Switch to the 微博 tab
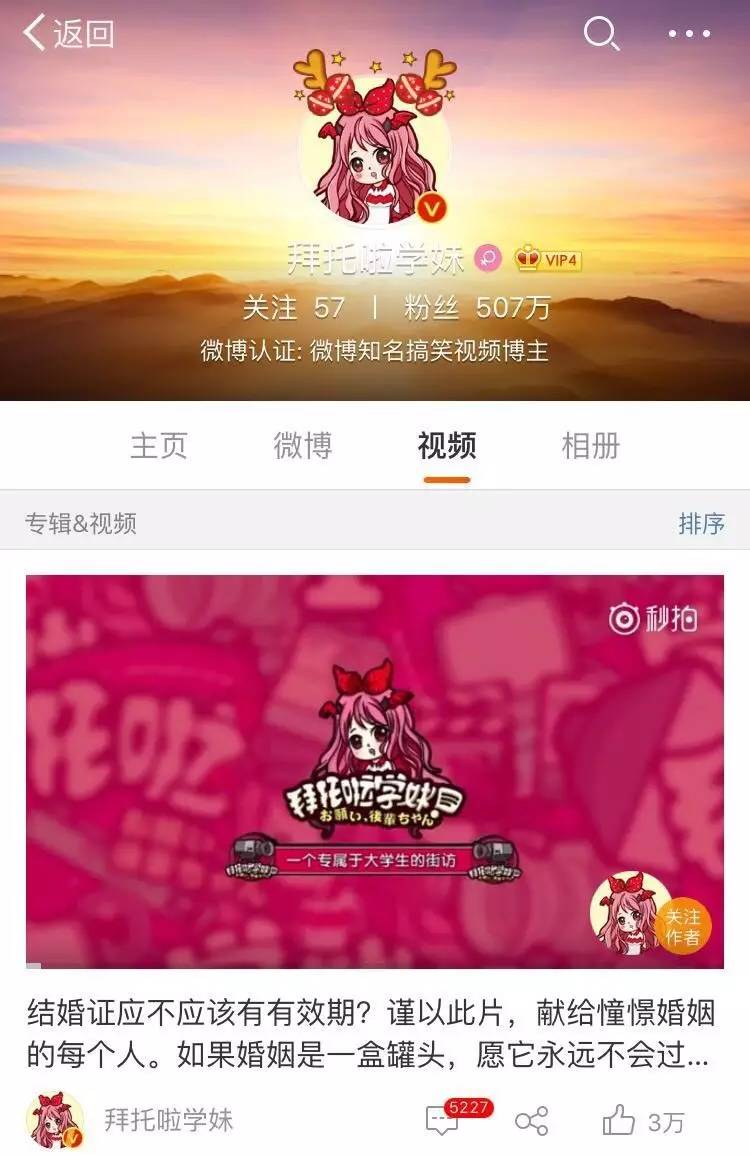The image size is (750, 1156). coord(302,446)
